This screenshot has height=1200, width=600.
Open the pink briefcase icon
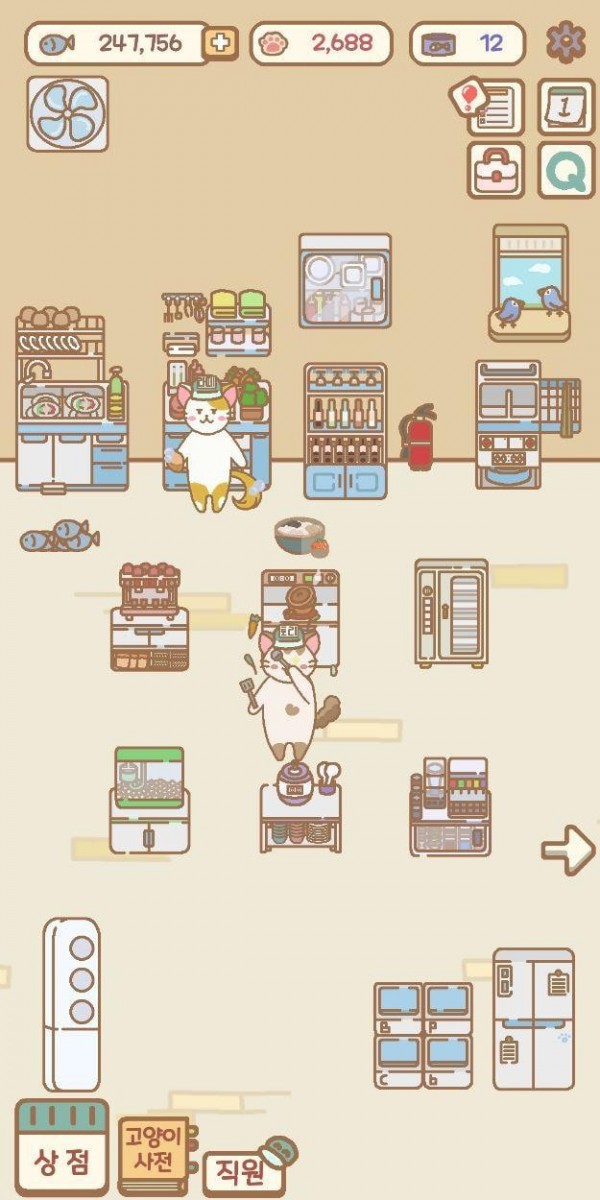tap(495, 170)
